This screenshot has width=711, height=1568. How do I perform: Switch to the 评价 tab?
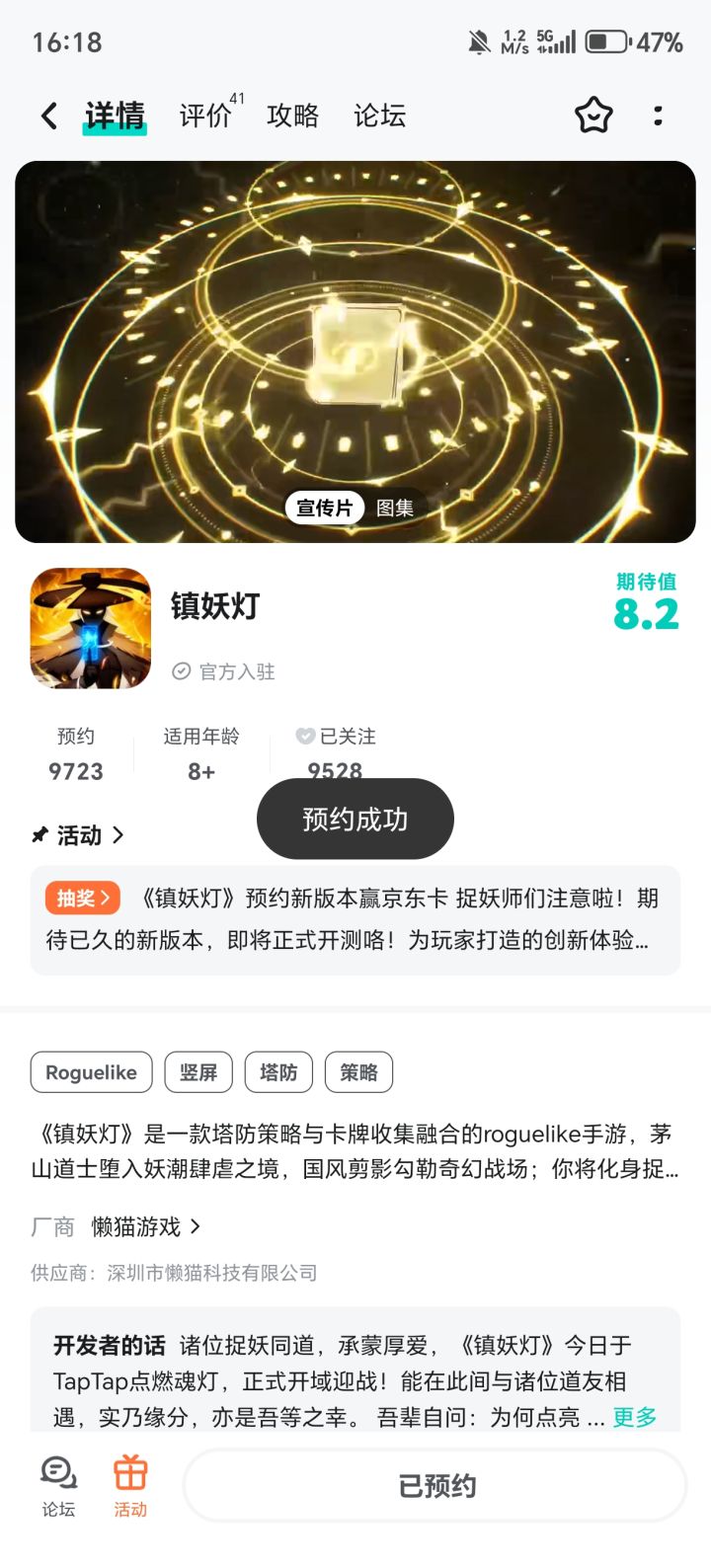(204, 116)
